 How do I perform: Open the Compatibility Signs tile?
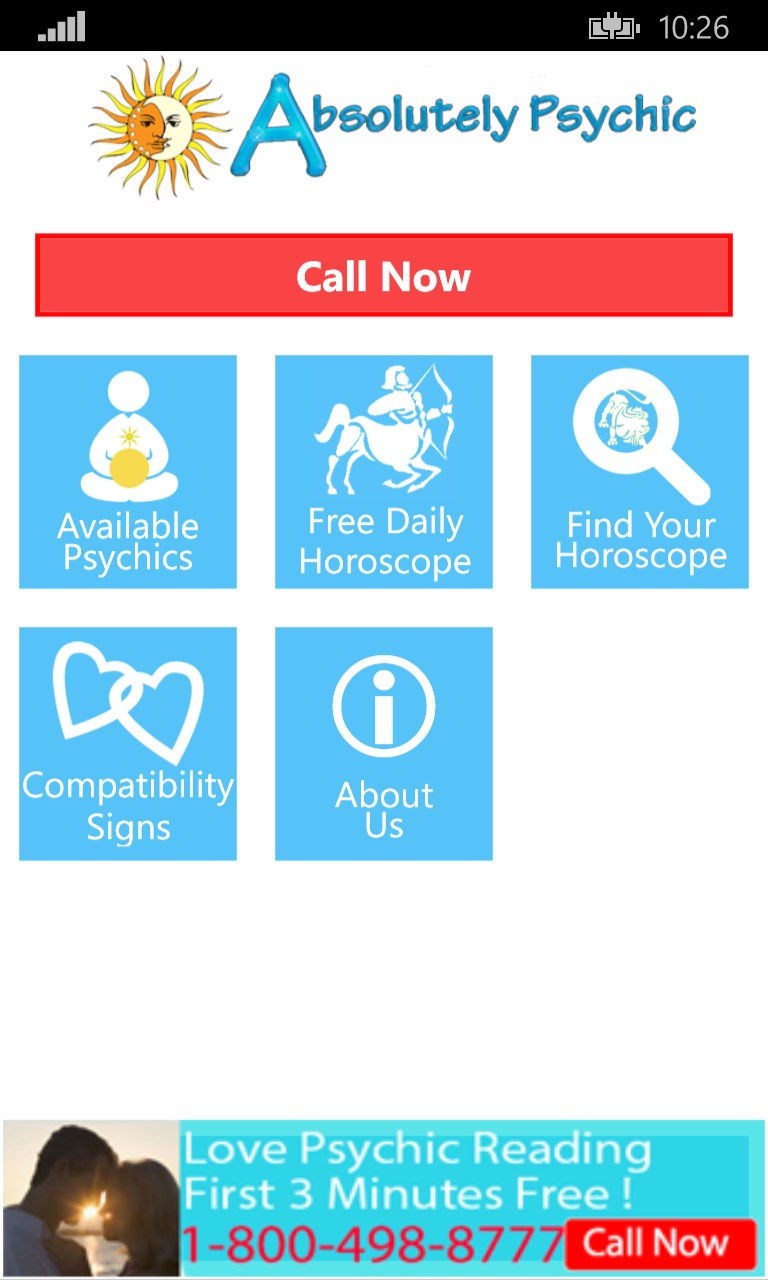coord(128,744)
